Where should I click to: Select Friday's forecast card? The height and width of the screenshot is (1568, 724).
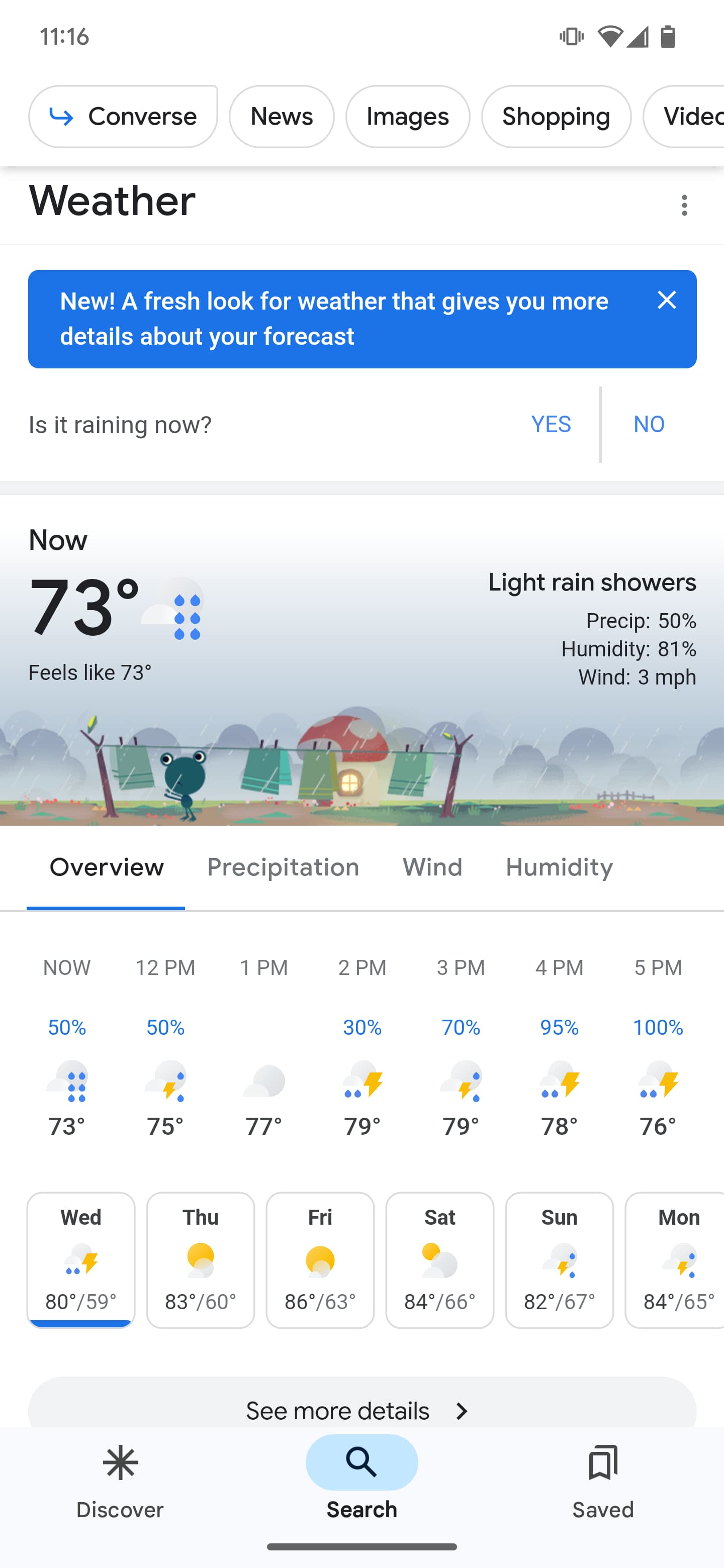(320, 1259)
